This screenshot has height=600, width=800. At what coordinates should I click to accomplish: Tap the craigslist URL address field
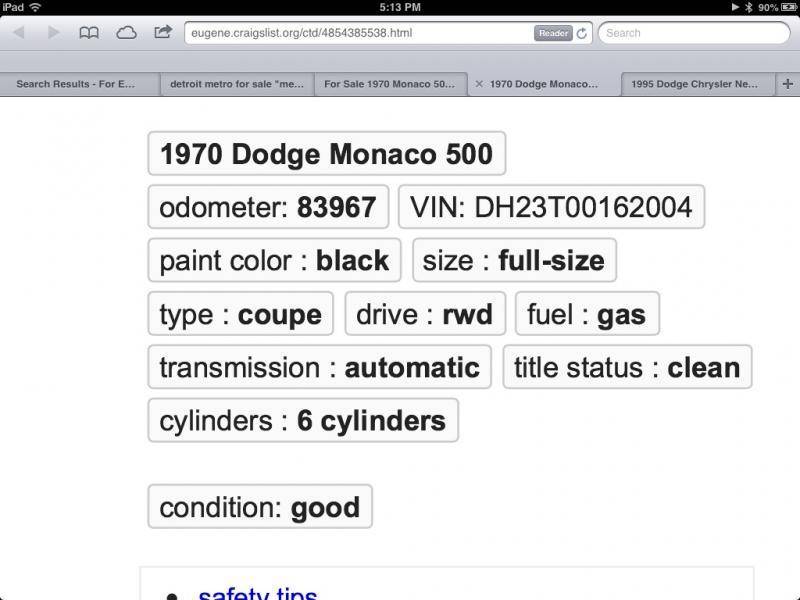[355, 33]
